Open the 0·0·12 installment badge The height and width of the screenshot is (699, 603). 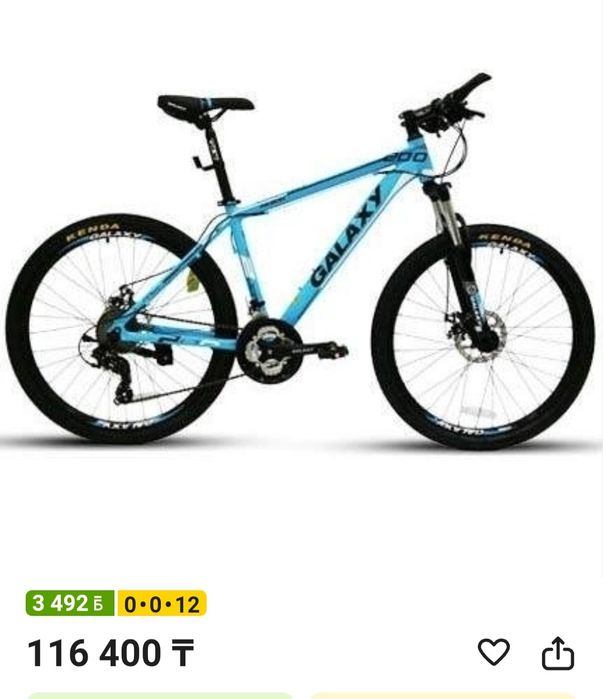coord(161,604)
